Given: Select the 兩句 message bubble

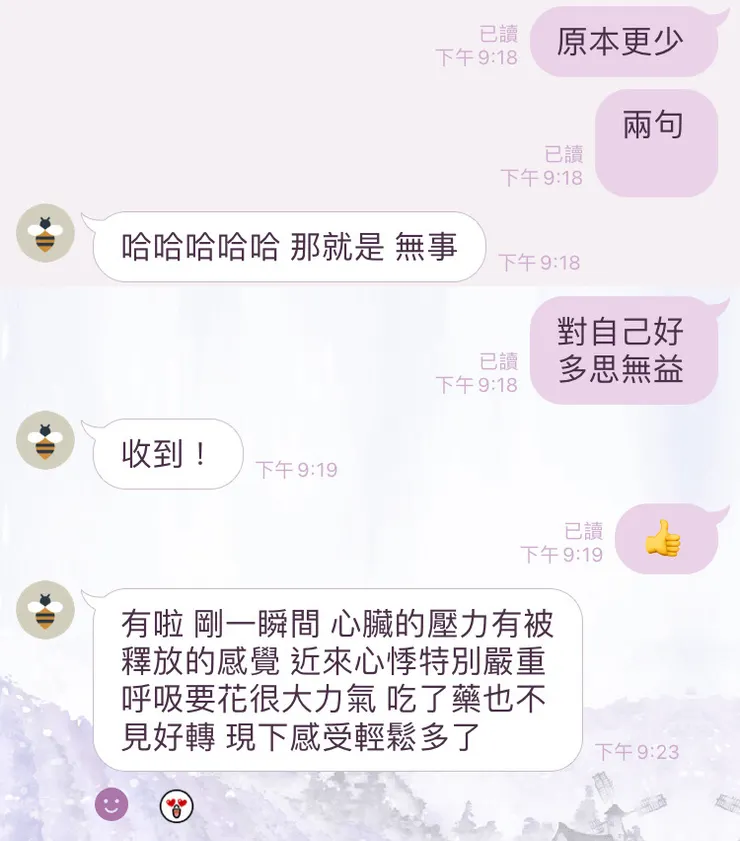Looking at the screenshot, I should pyautogui.click(x=657, y=126).
